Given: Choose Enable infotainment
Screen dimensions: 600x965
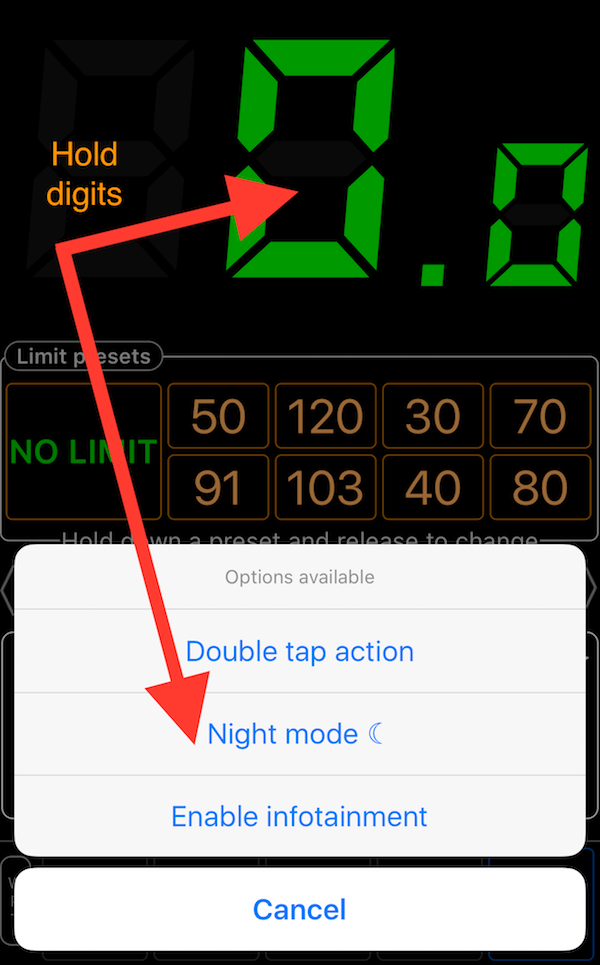Looking at the screenshot, I should (x=299, y=817).
